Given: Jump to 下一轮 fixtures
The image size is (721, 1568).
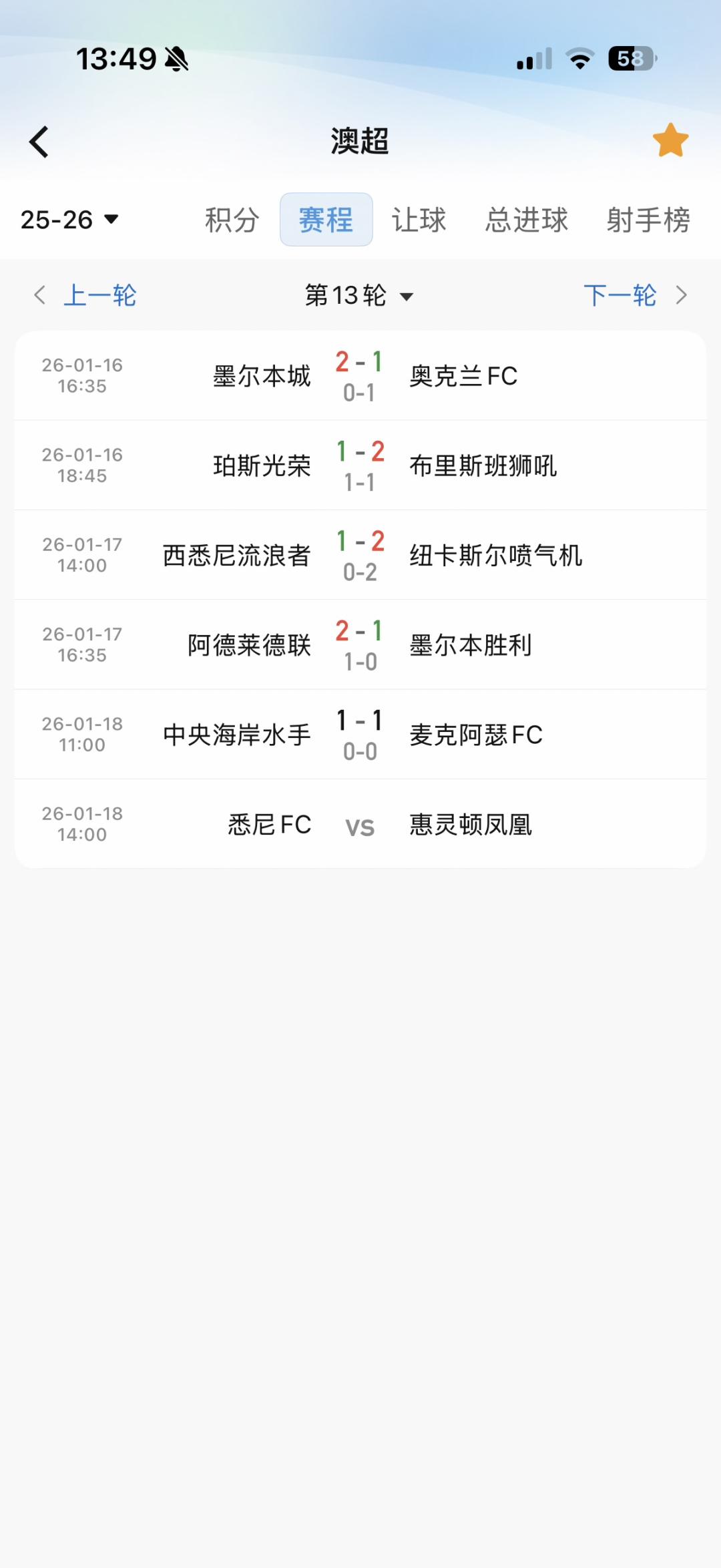Looking at the screenshot, I should (x=634, y=295).
